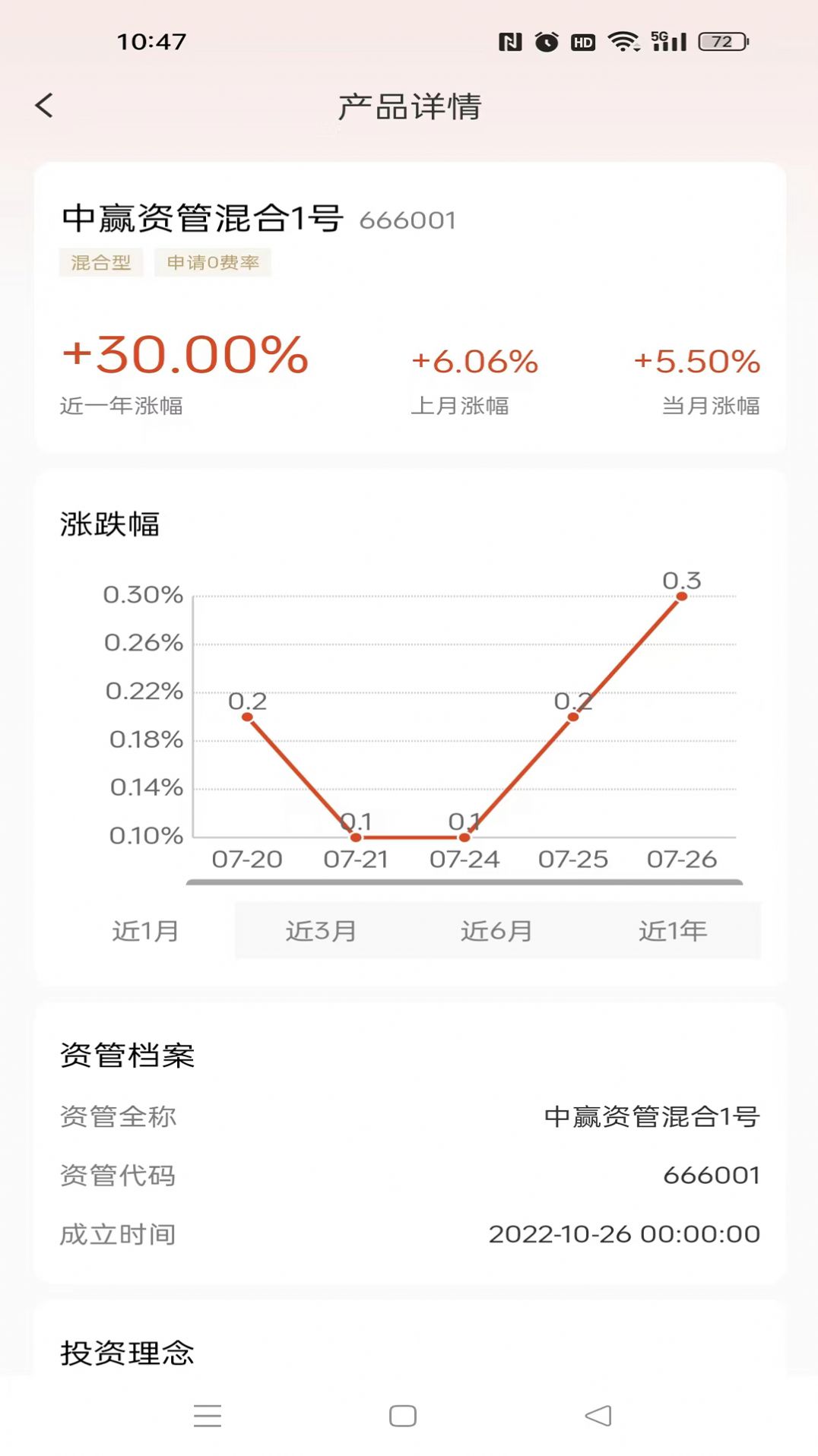Tap the triangle back button in navigation bar

pos(598,1415)
